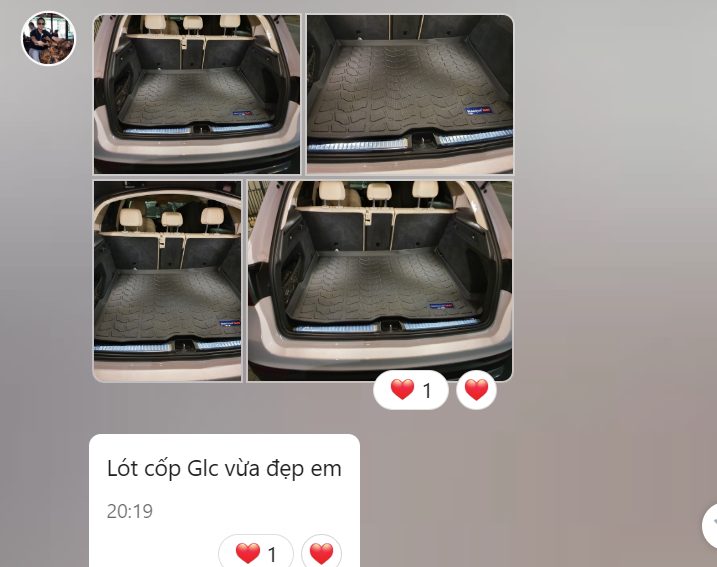
Task: Open the sender's profile avatar
Action: 48,39
